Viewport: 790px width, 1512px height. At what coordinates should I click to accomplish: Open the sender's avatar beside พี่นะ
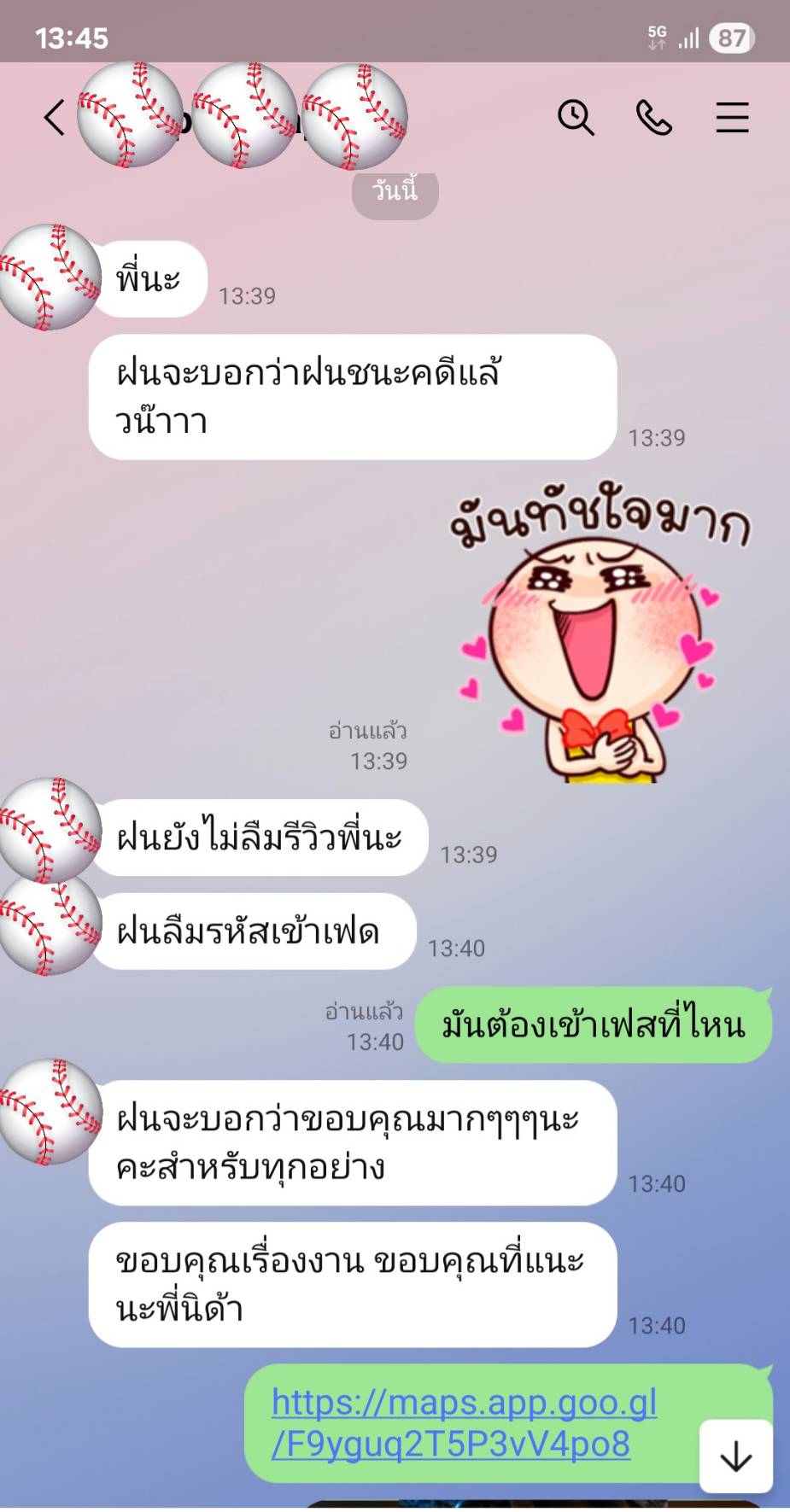[x=50, y=277]
